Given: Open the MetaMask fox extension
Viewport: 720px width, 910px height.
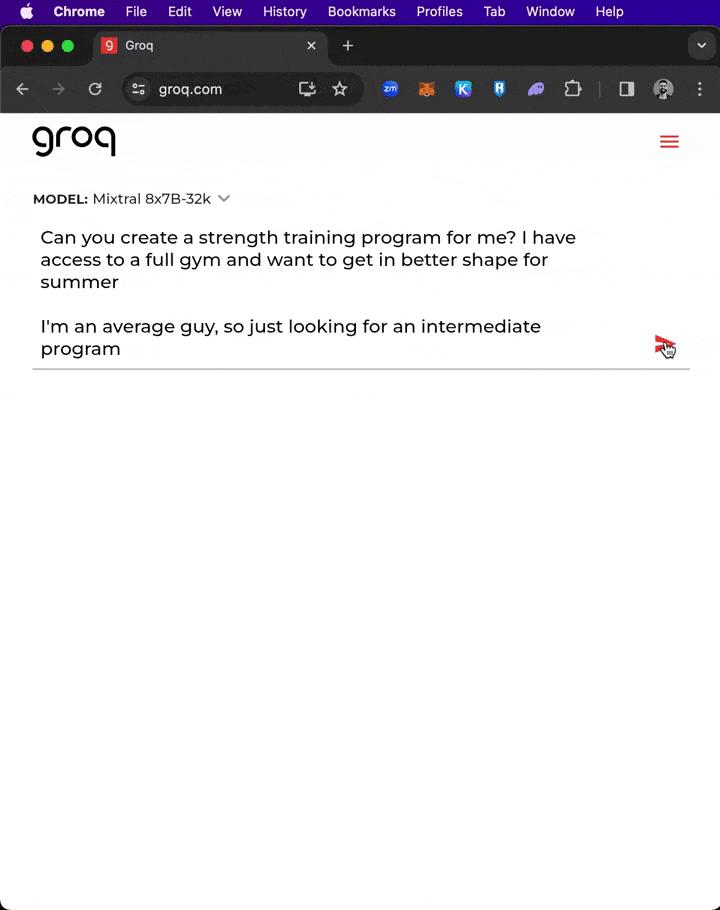Looking at the screenshot, I should (x=426, y=89).
